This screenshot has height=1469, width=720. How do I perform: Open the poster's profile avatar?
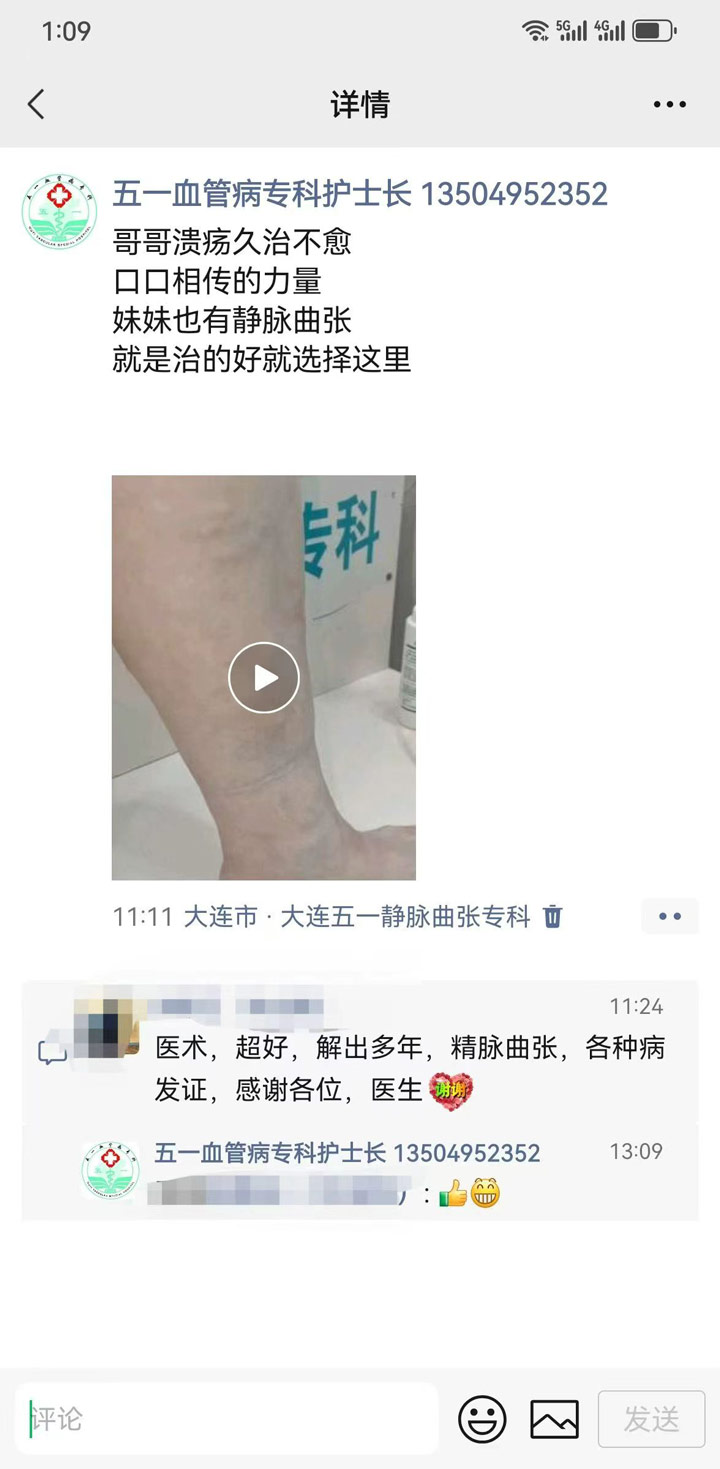(60, 210)
